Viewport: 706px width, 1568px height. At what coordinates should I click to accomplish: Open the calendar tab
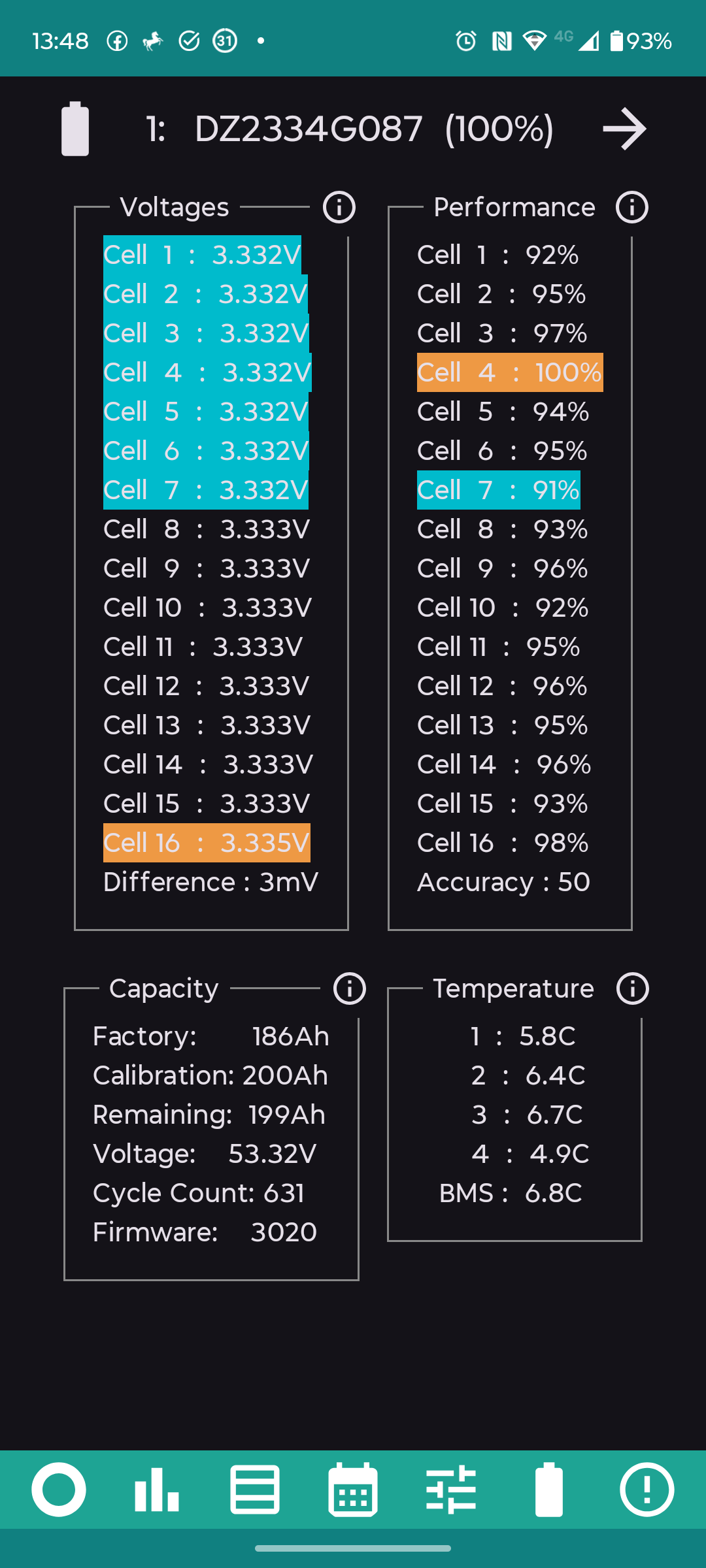(x=353, y=1490)
